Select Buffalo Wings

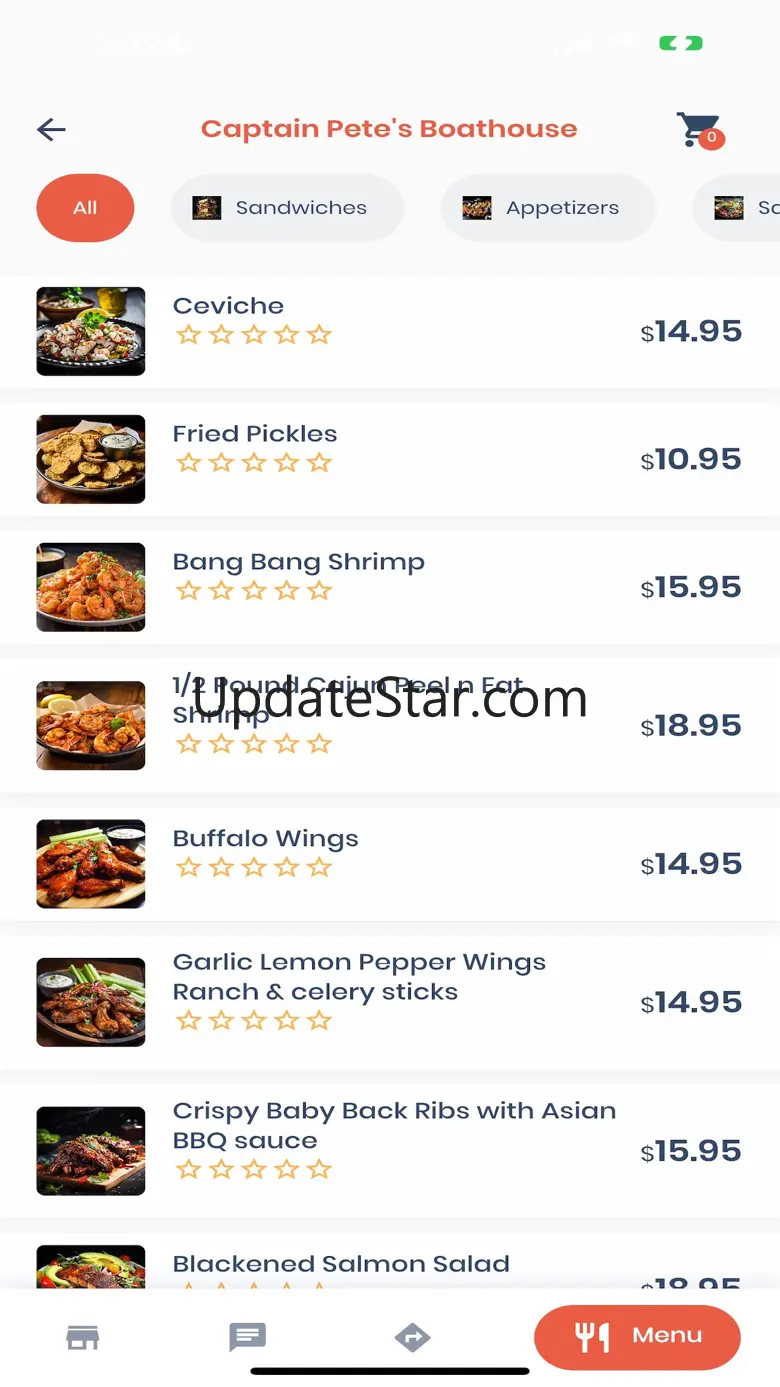coord(389,864)
